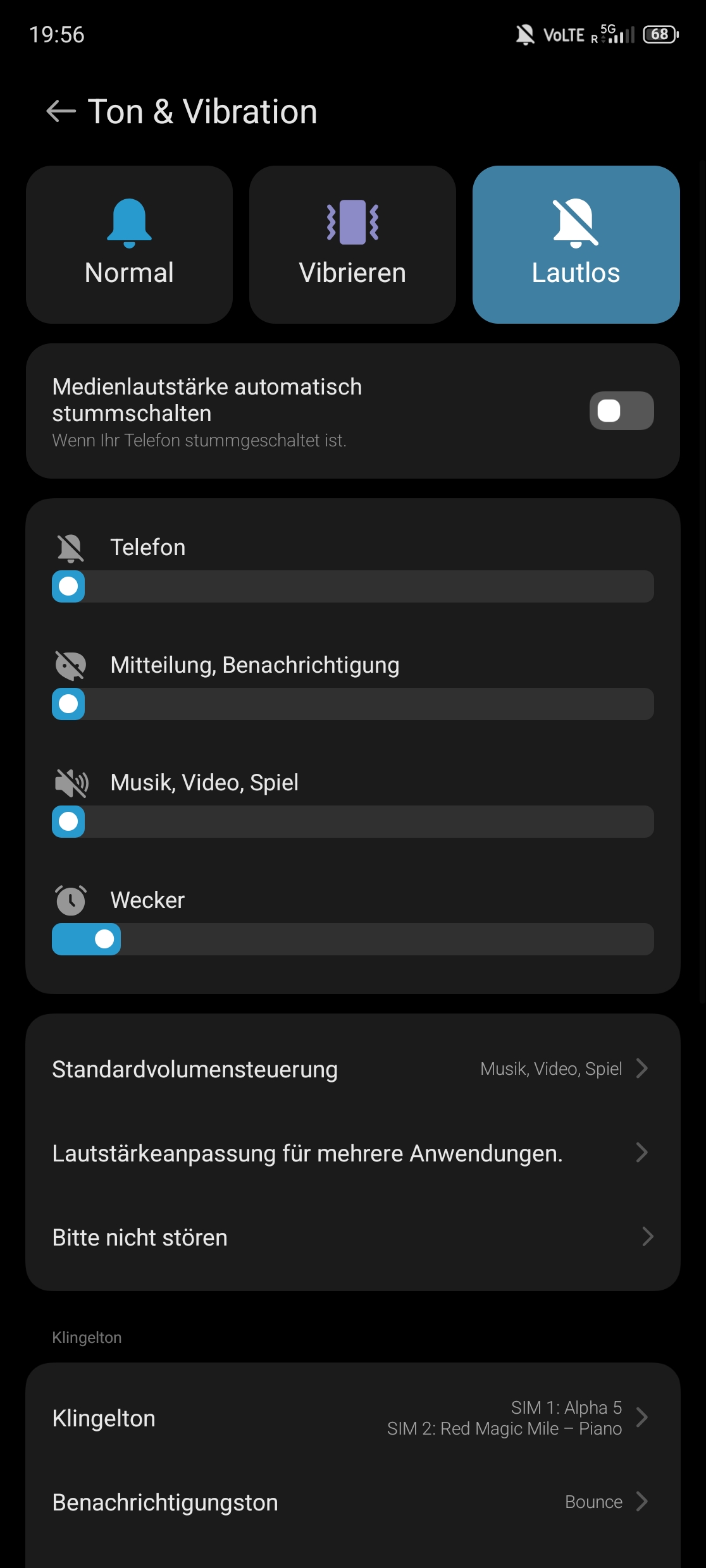Switch to Normal sound mode
706x1568 pixels.
pyautogui.click(x=129, y=245)
